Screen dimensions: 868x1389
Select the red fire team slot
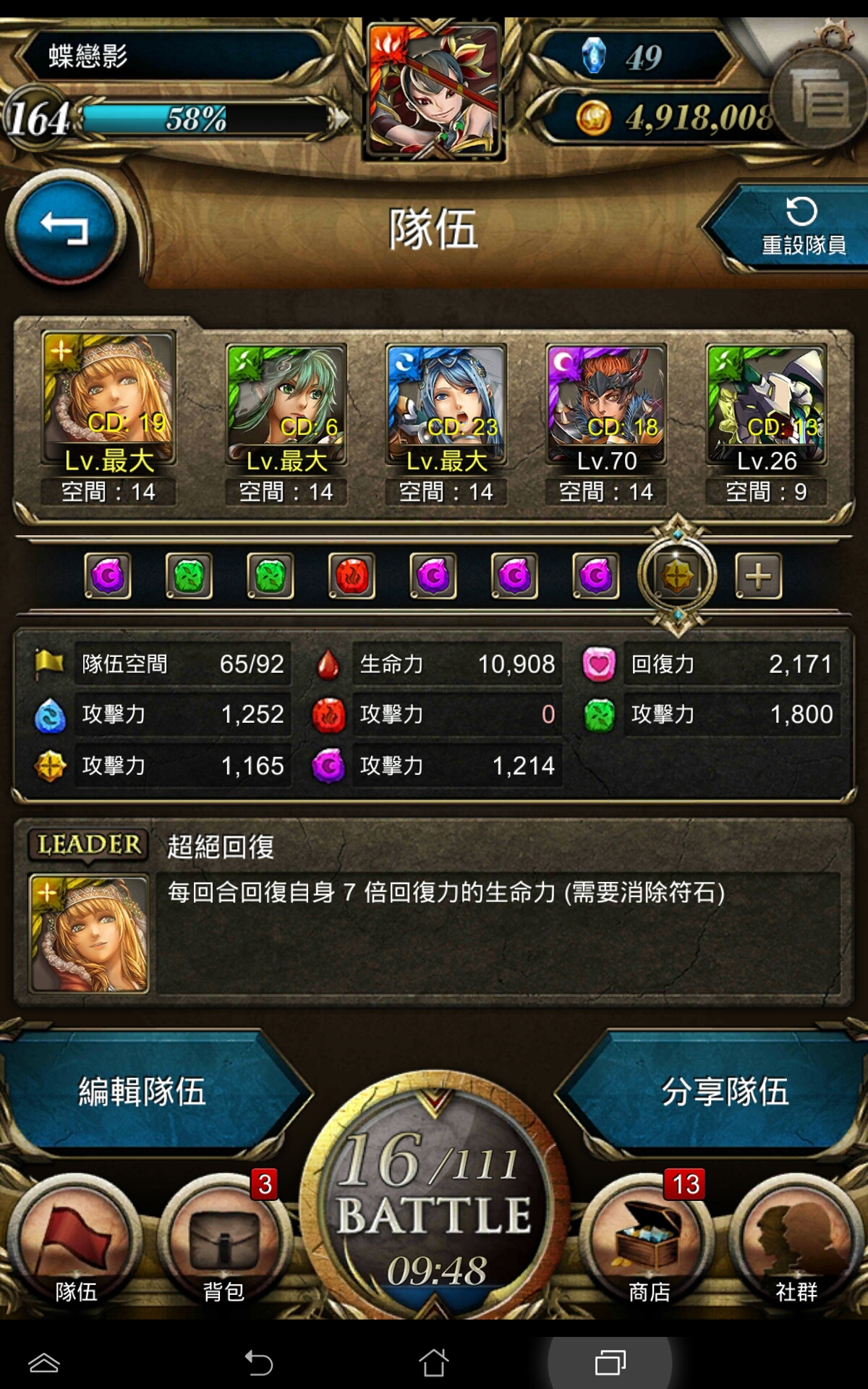point(352,577)
